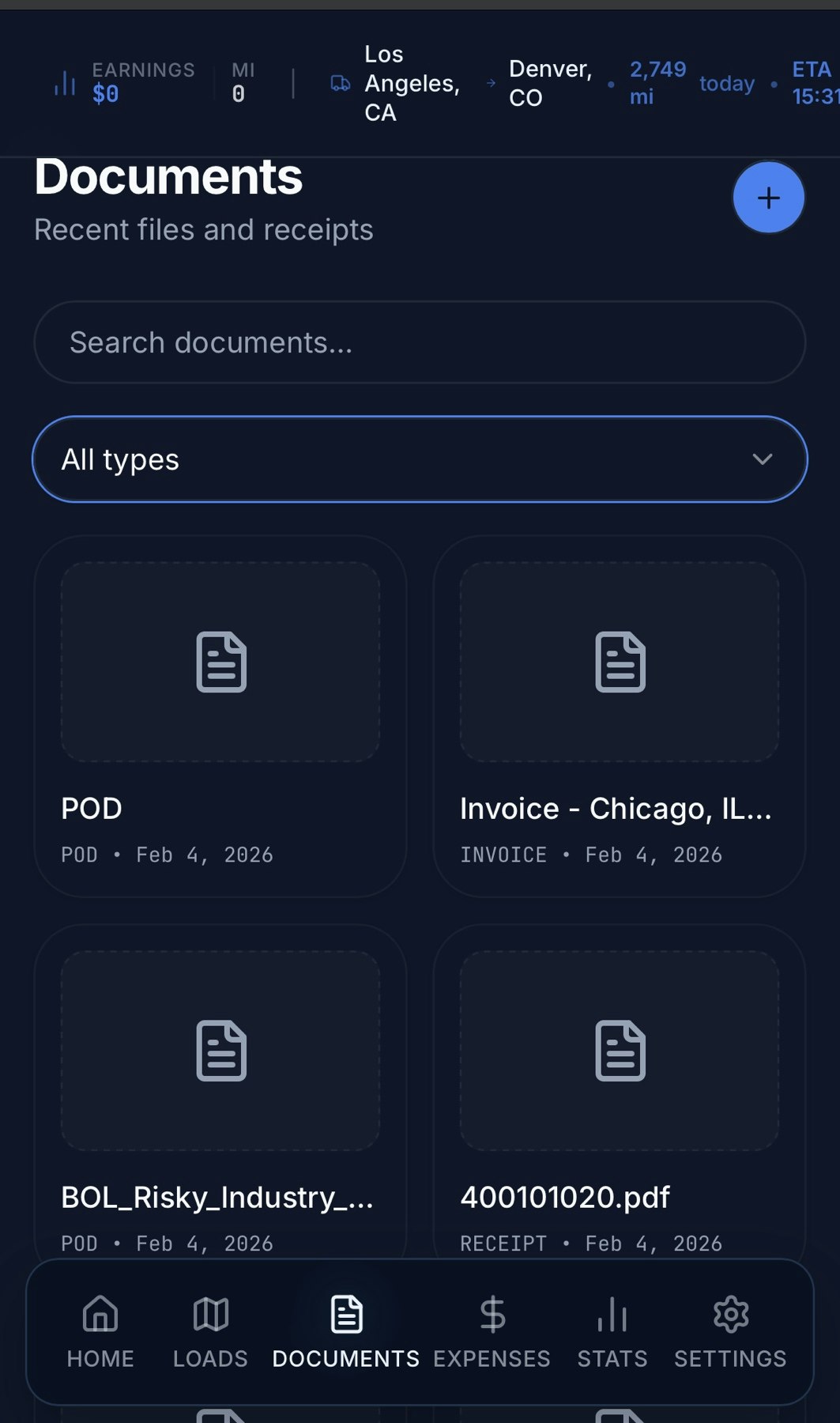Switch to the Expenses tab
The width and height of the screenshot is (840, 1423).
(x=492, y=1331)
